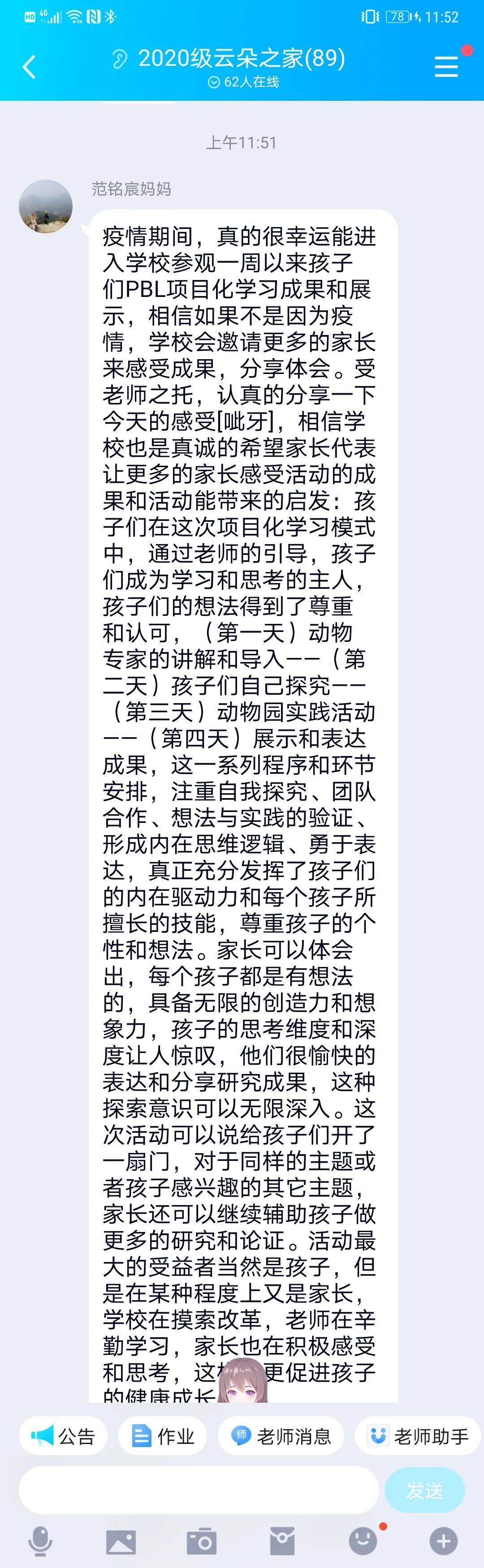Open the 作业 homework shortcut
This screenshot has height=1568, width=484.
[163, 1436]
